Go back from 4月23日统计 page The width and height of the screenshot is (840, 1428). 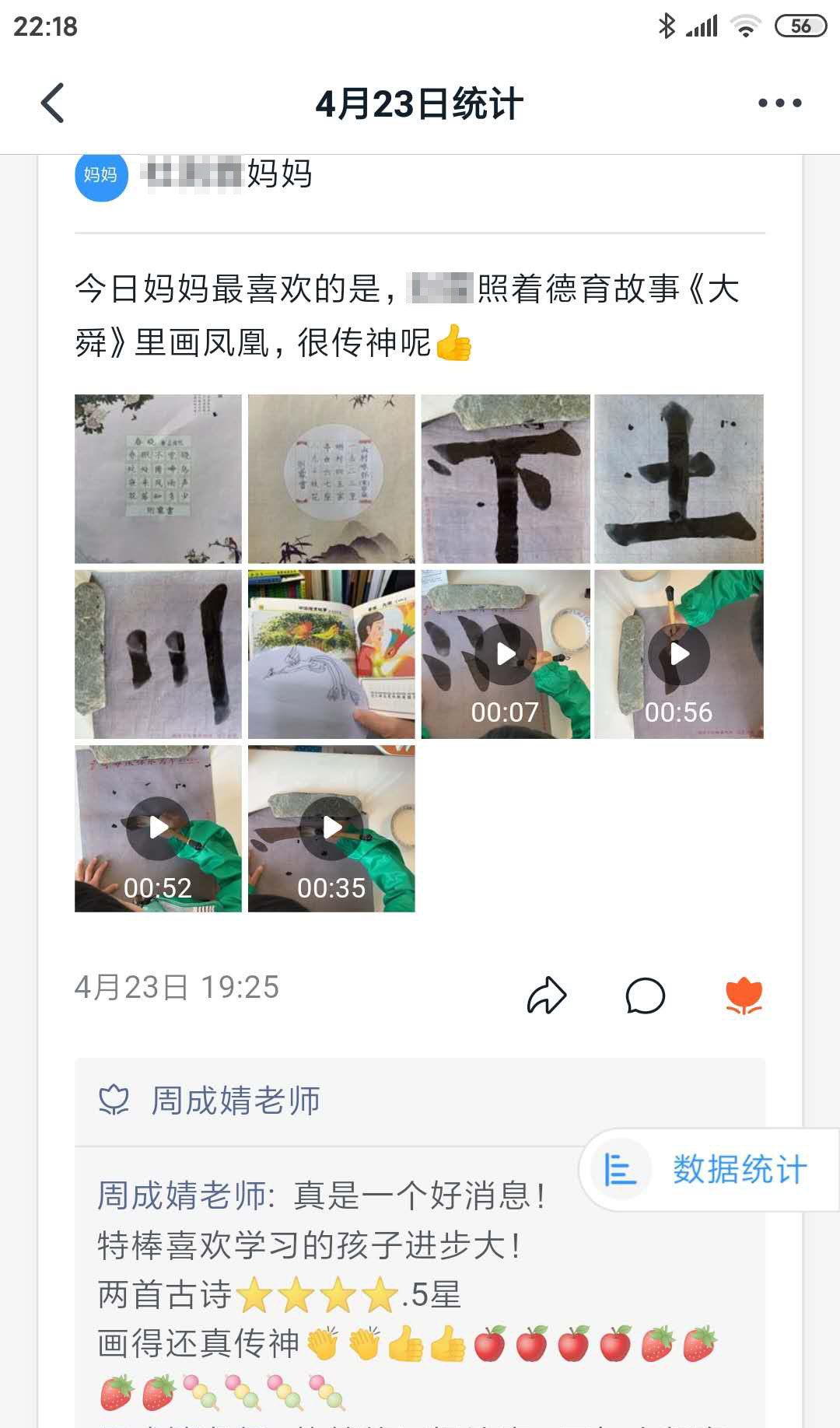click(x=52, y=103)
